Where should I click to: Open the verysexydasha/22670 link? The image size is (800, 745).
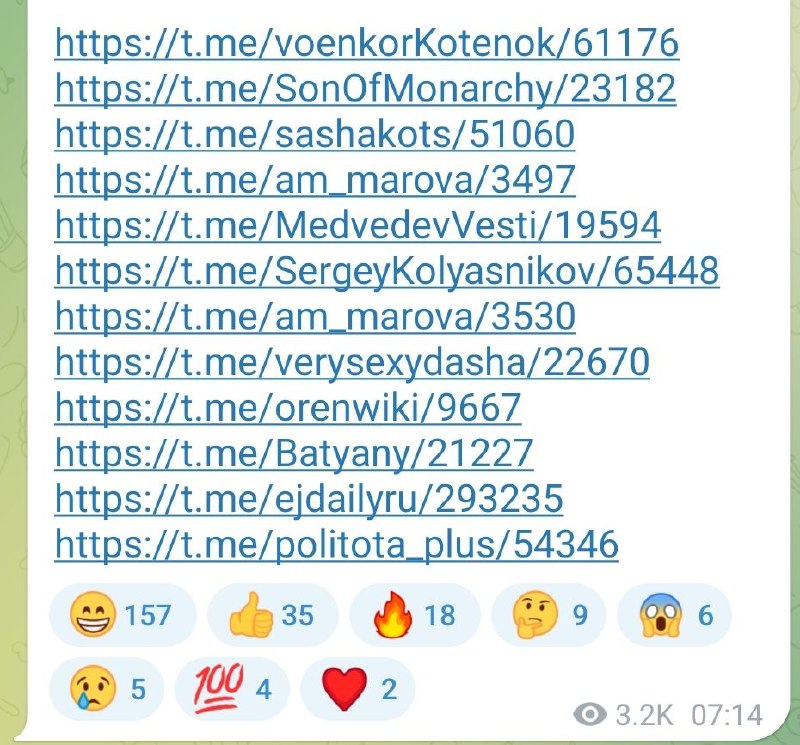pyautogui.click(x=352, y=362)
